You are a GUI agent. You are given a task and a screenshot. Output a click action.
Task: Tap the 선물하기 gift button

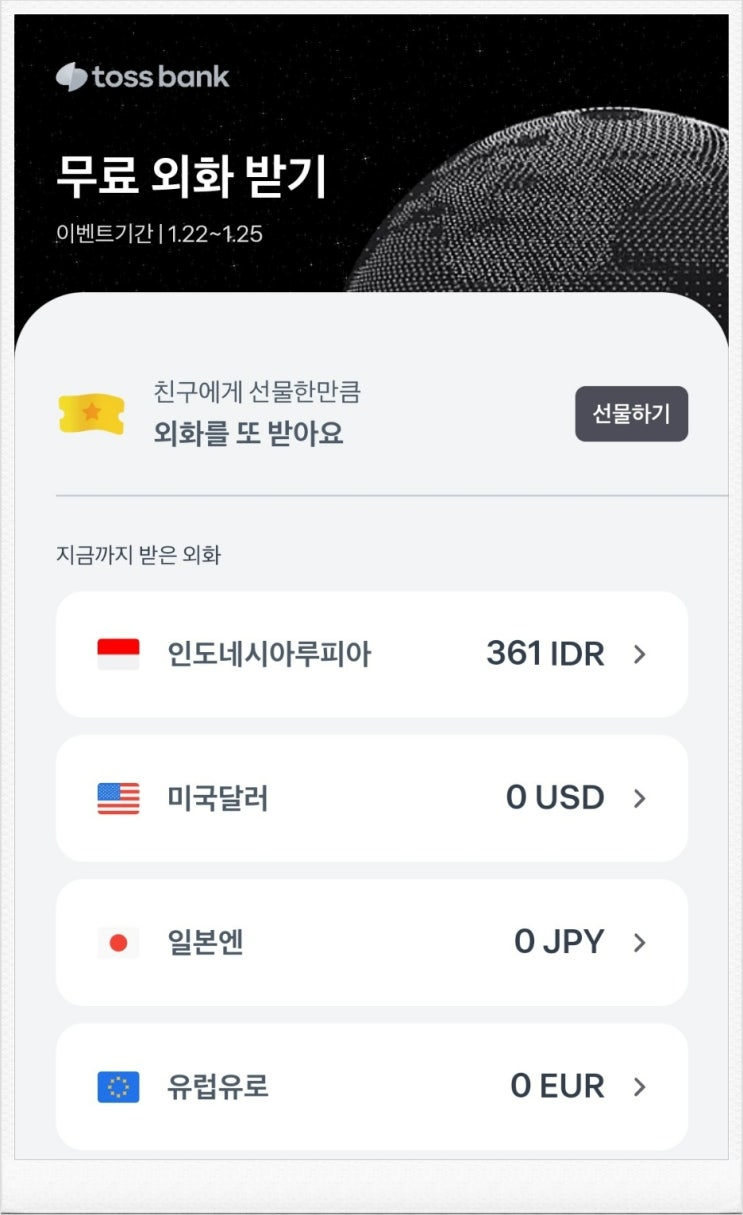point(631,414)
